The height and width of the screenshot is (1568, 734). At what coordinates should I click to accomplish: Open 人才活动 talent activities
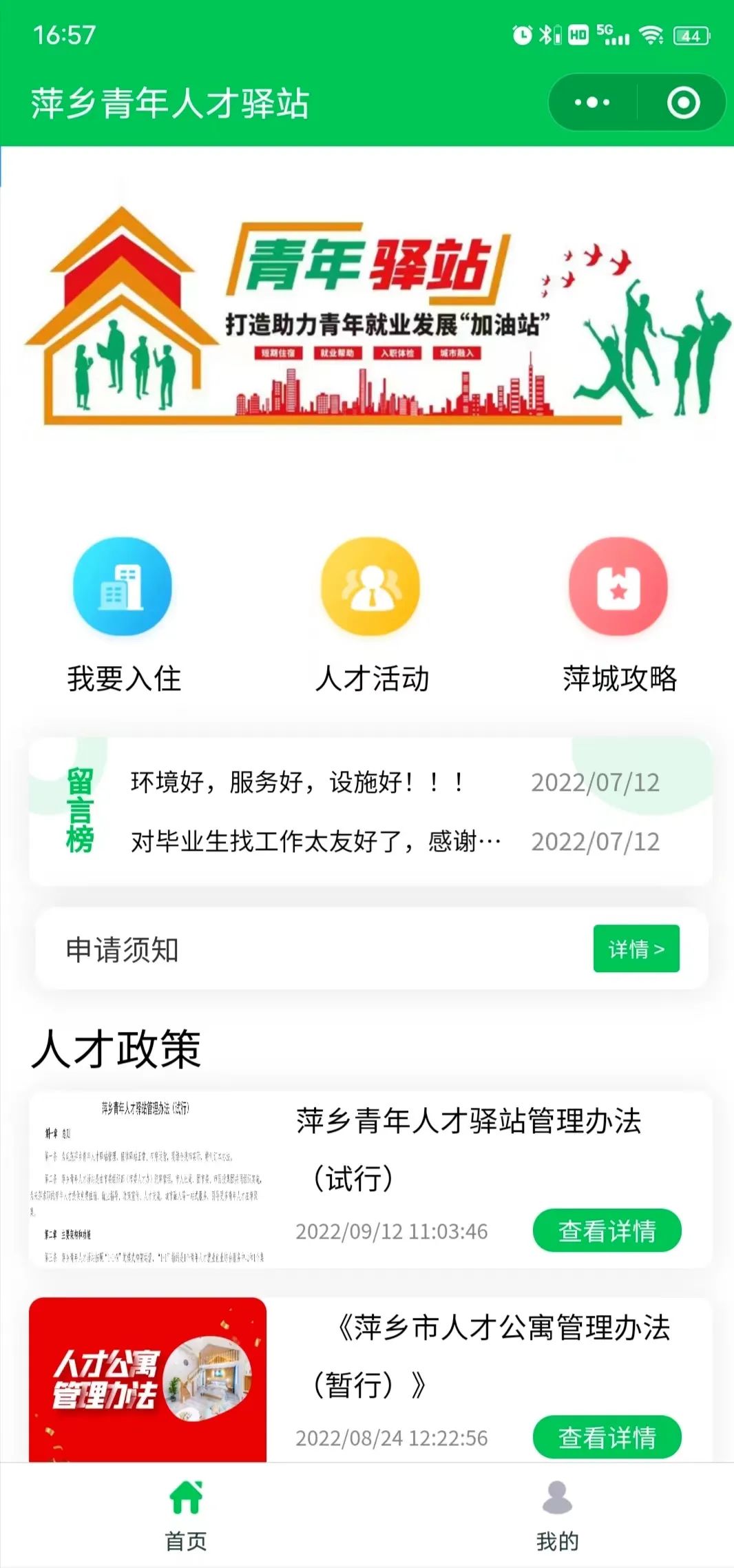click(x=370, y=587)
